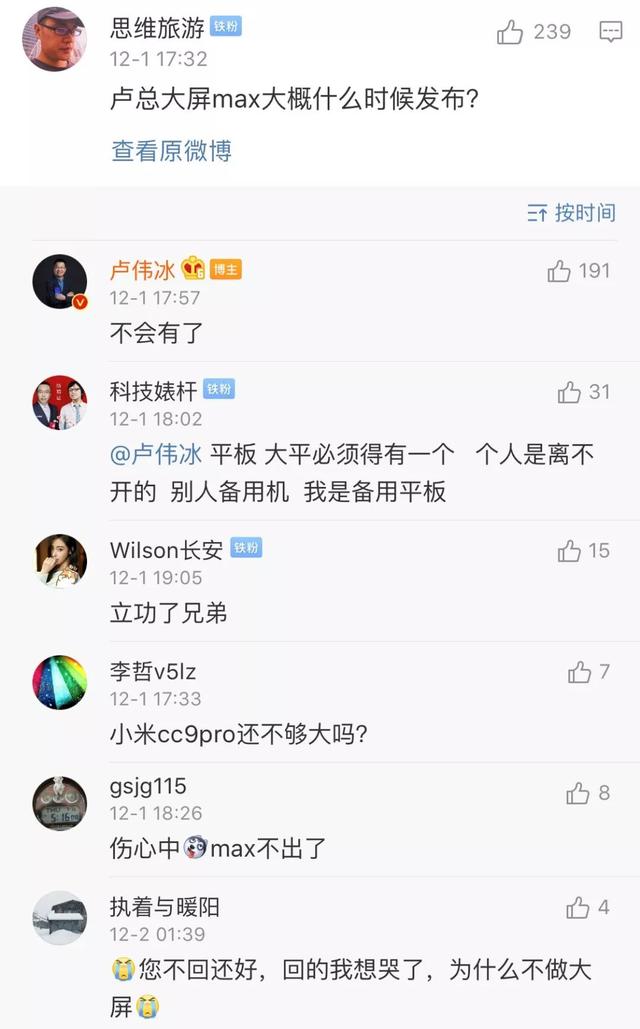Change sorting with 按时间
The image size is (640, 1029).
point(571,212)
